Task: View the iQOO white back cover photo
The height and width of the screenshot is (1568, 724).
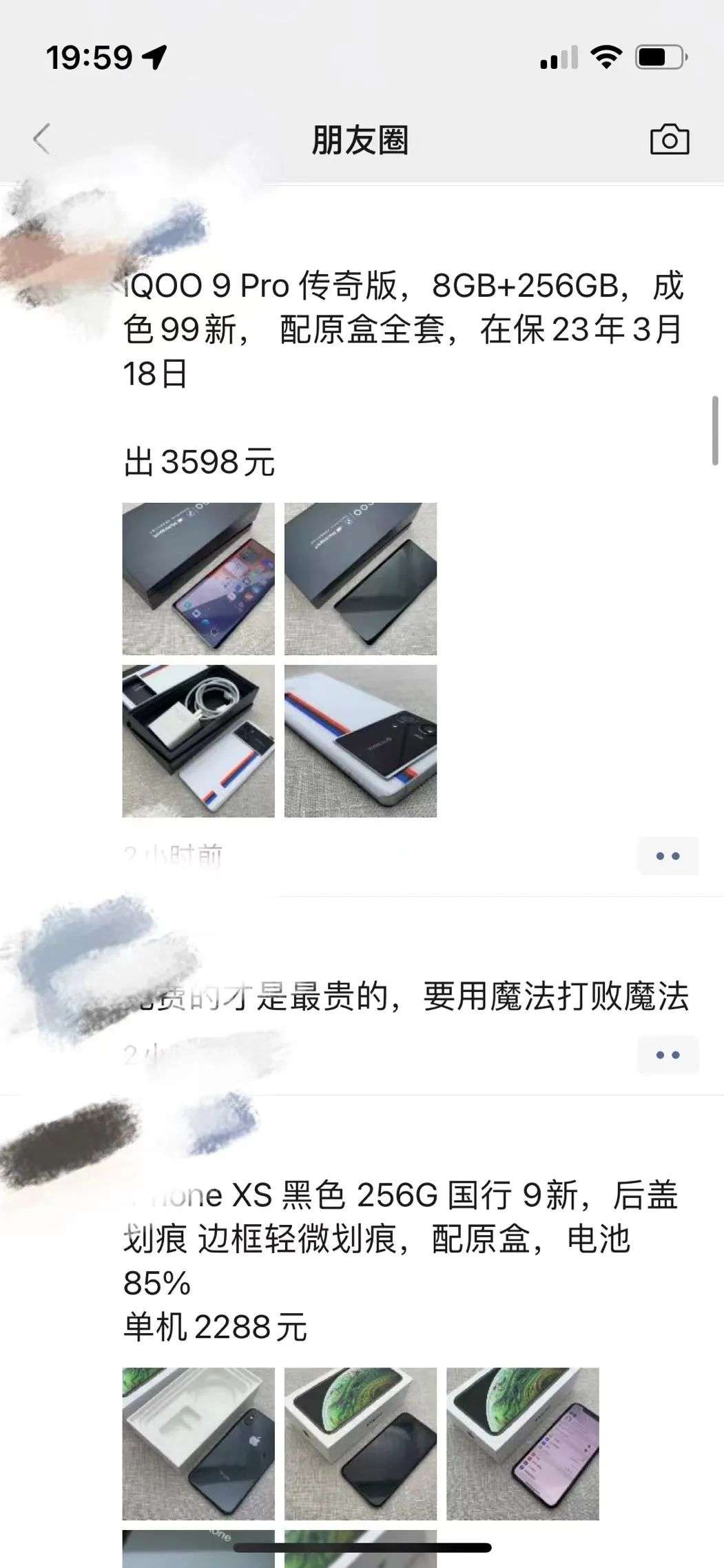Action: coord(360,741)
